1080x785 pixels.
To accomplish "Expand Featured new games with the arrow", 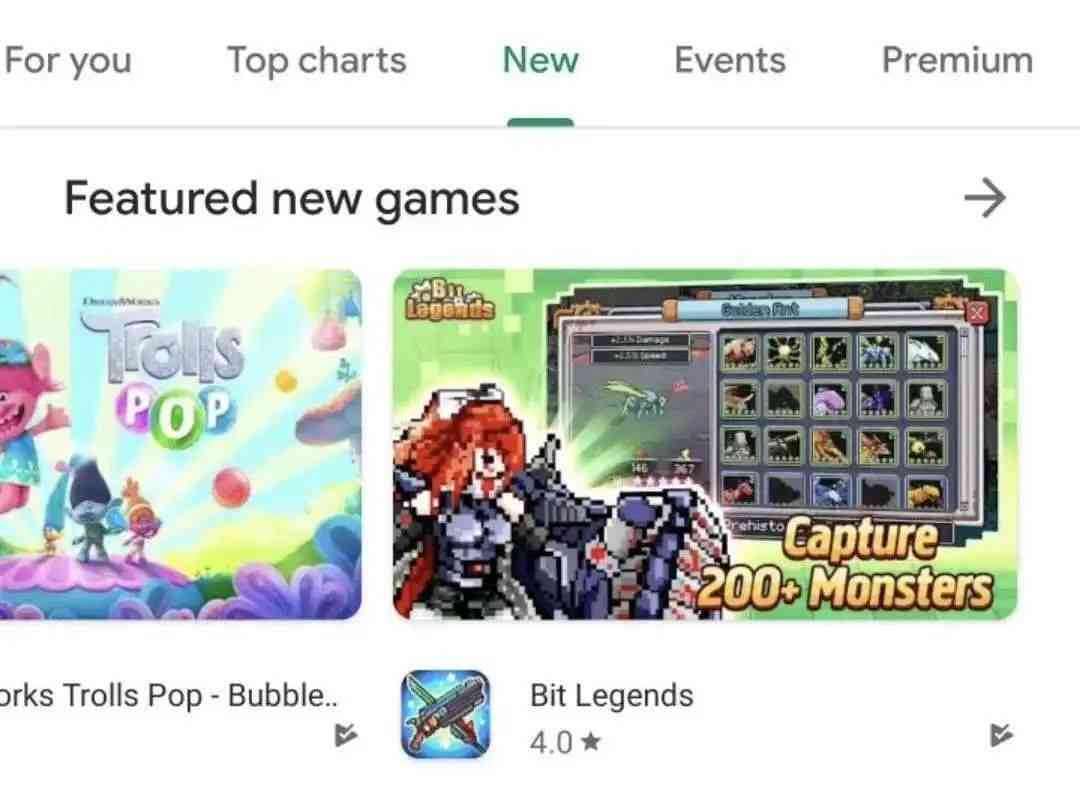I will [x=985, y=199].
